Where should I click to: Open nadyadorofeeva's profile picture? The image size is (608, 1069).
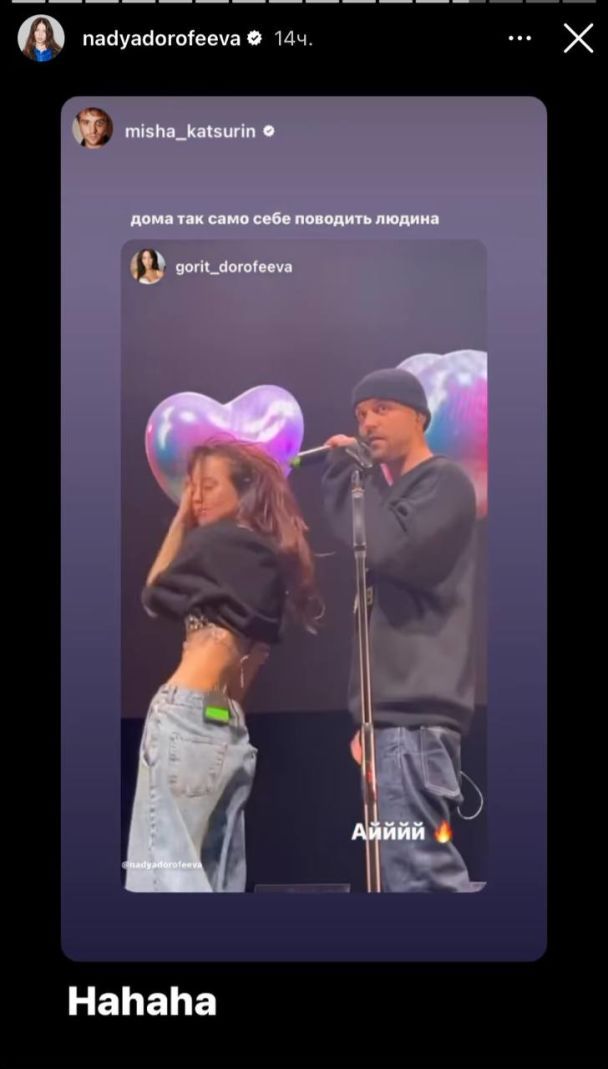(x=41, y=38)
